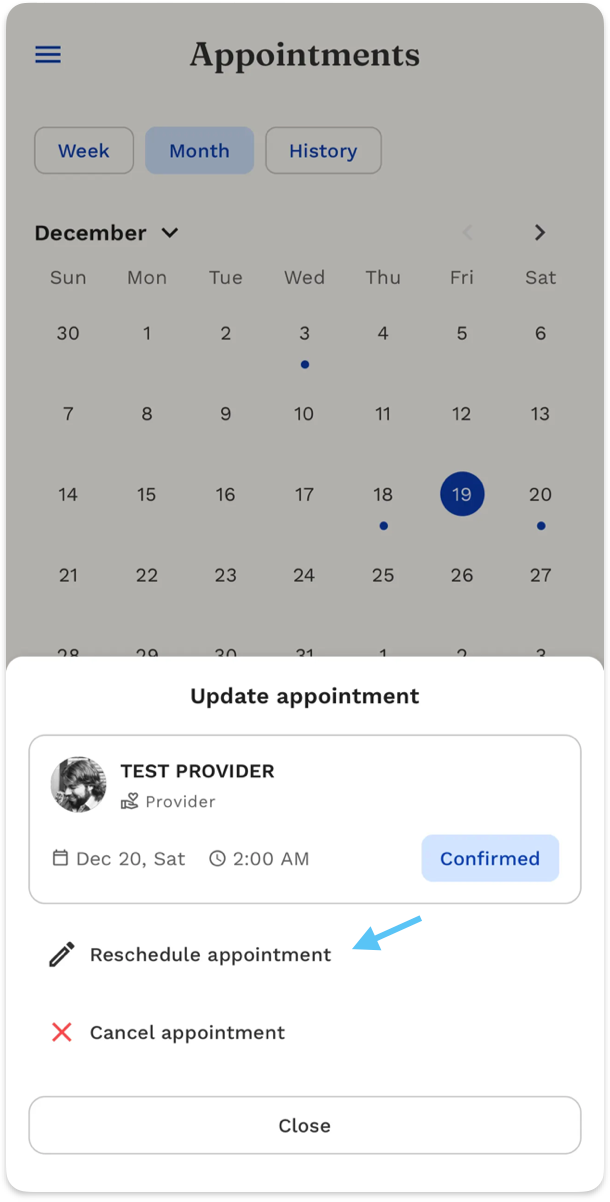Screen dimensions: 610x1202
Task: Choose Cancel appointment
Action: tap(187, 1033)
